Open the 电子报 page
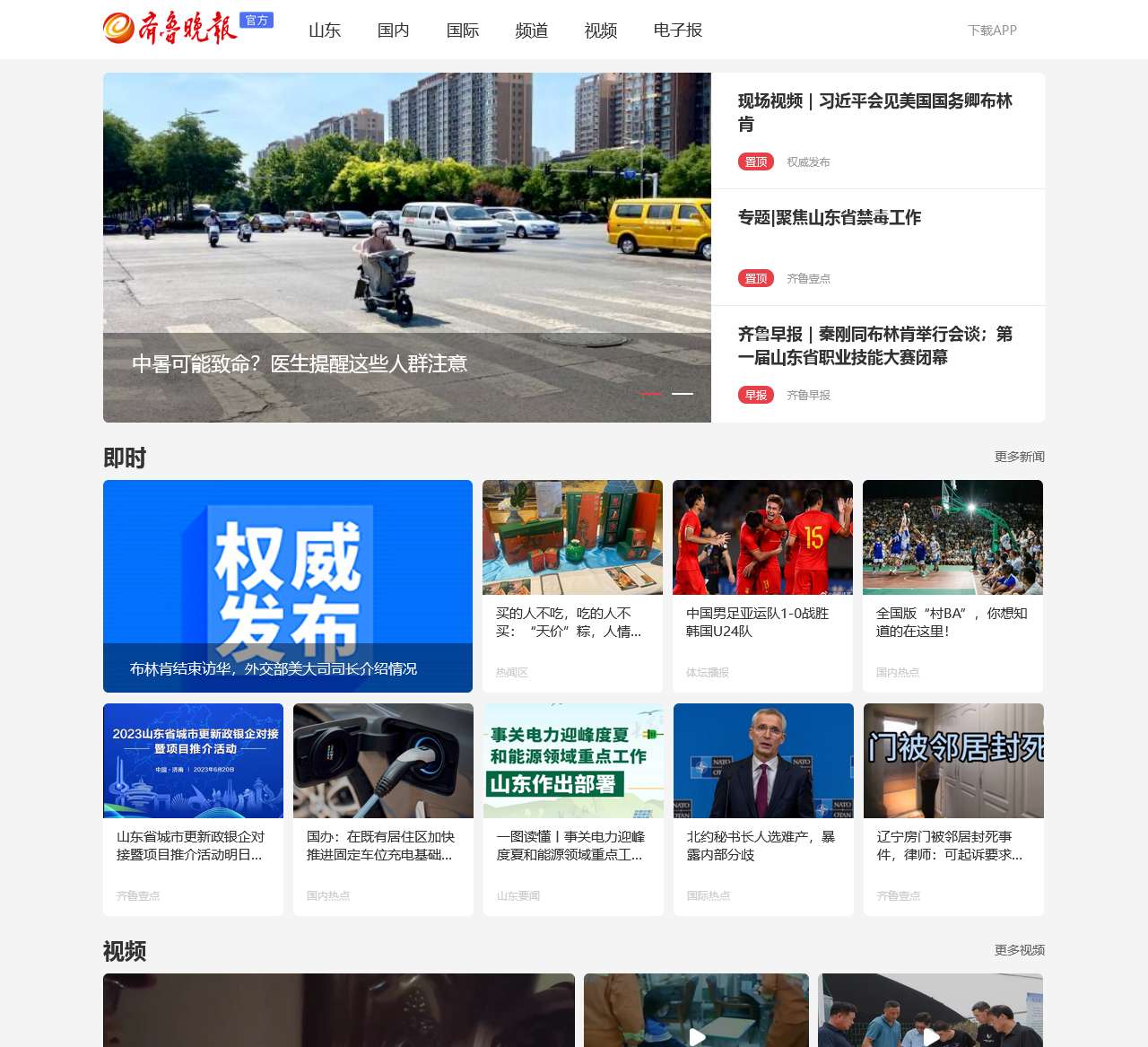The height and width of the screenshot is (1047, 1148). point(678,31)
